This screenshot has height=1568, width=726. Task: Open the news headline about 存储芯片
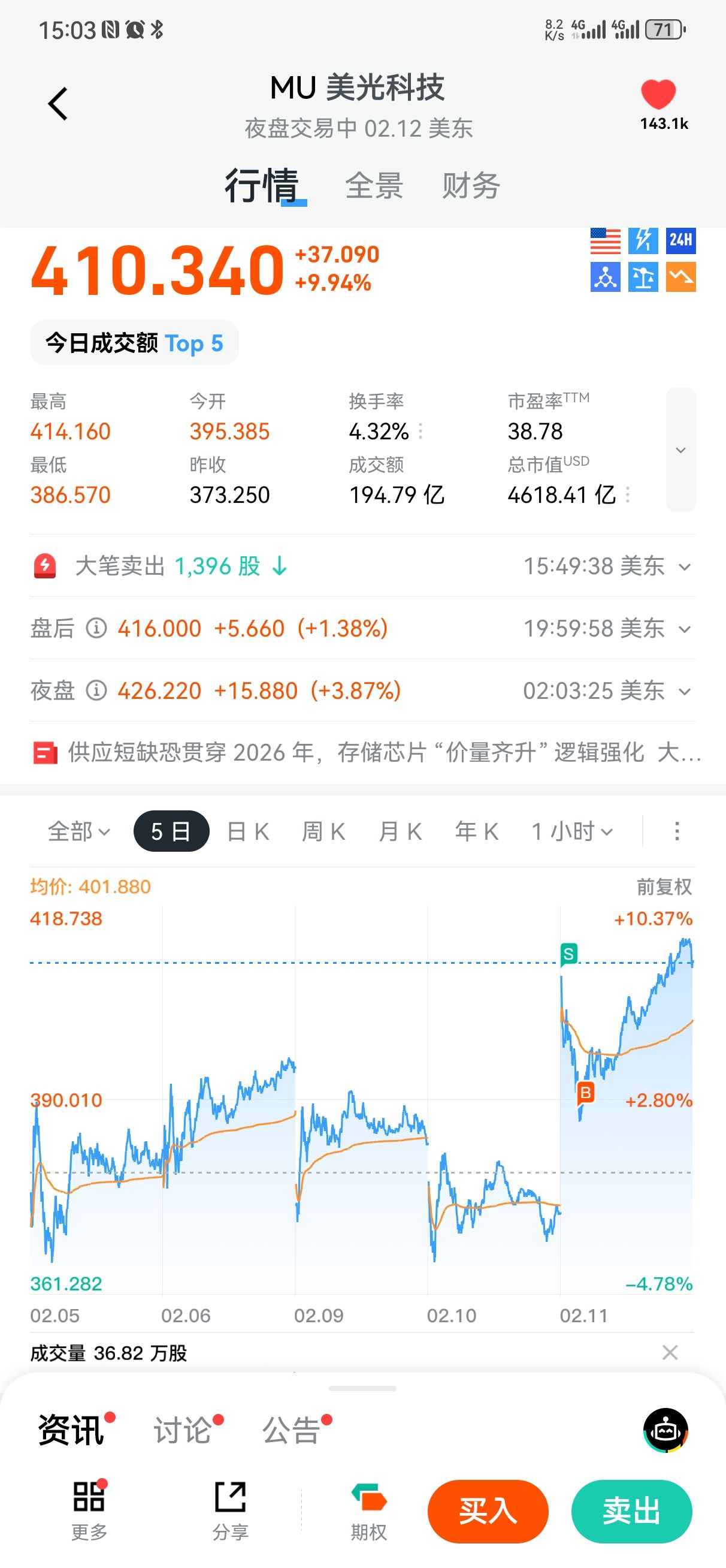click(365, 753)
